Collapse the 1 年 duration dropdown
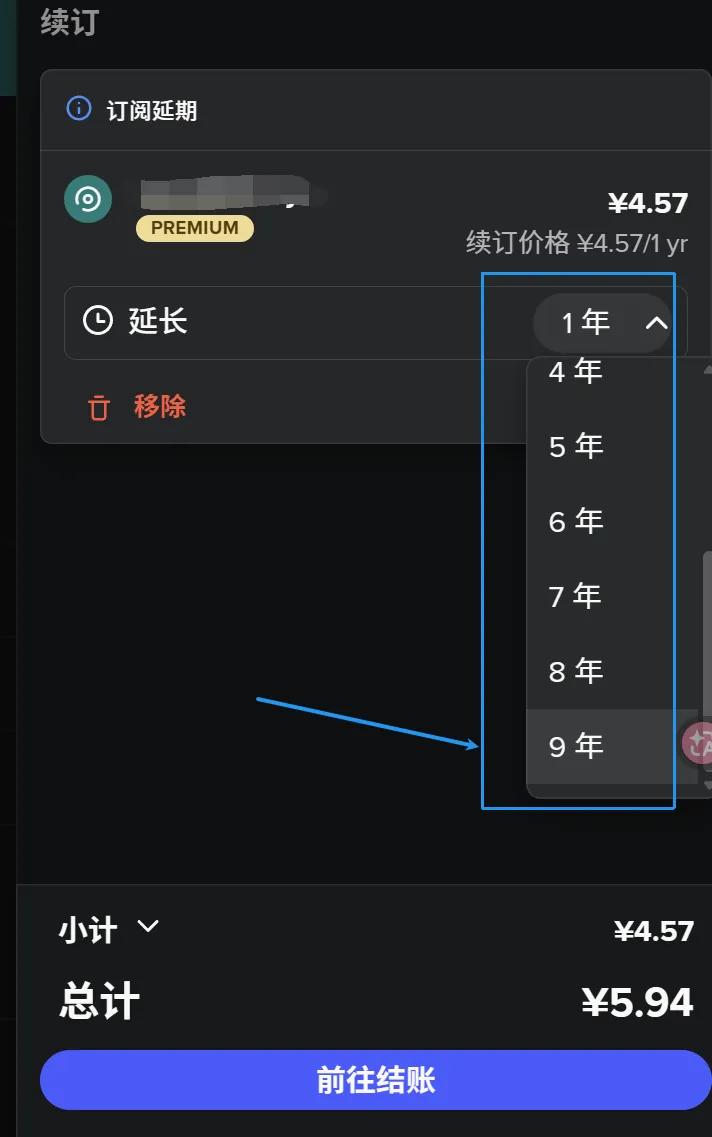Screen dimensions: 712x1137 (x=602, y=323)
